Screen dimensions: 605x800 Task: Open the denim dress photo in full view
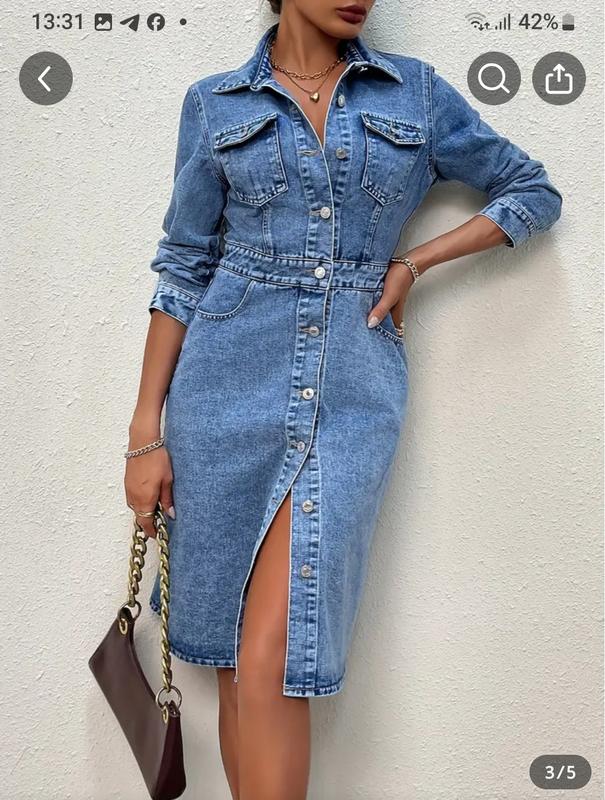tap(302, 420)
